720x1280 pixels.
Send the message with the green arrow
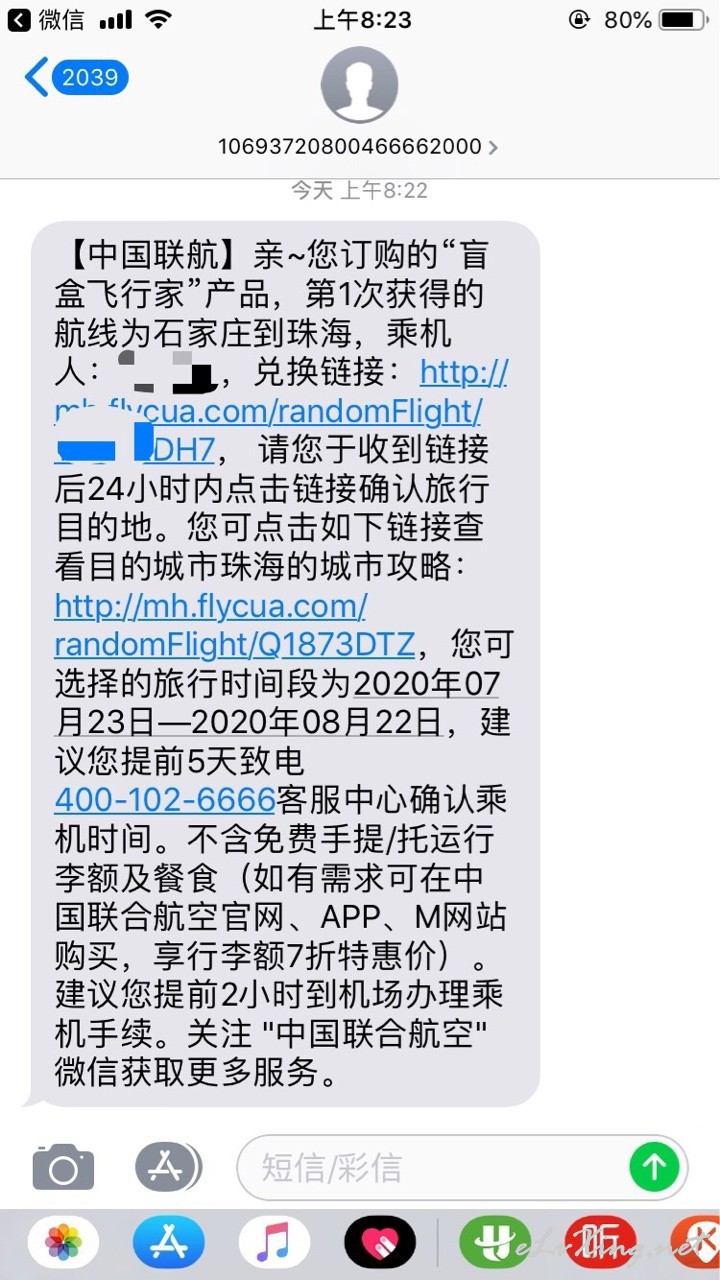[654, 1166]
